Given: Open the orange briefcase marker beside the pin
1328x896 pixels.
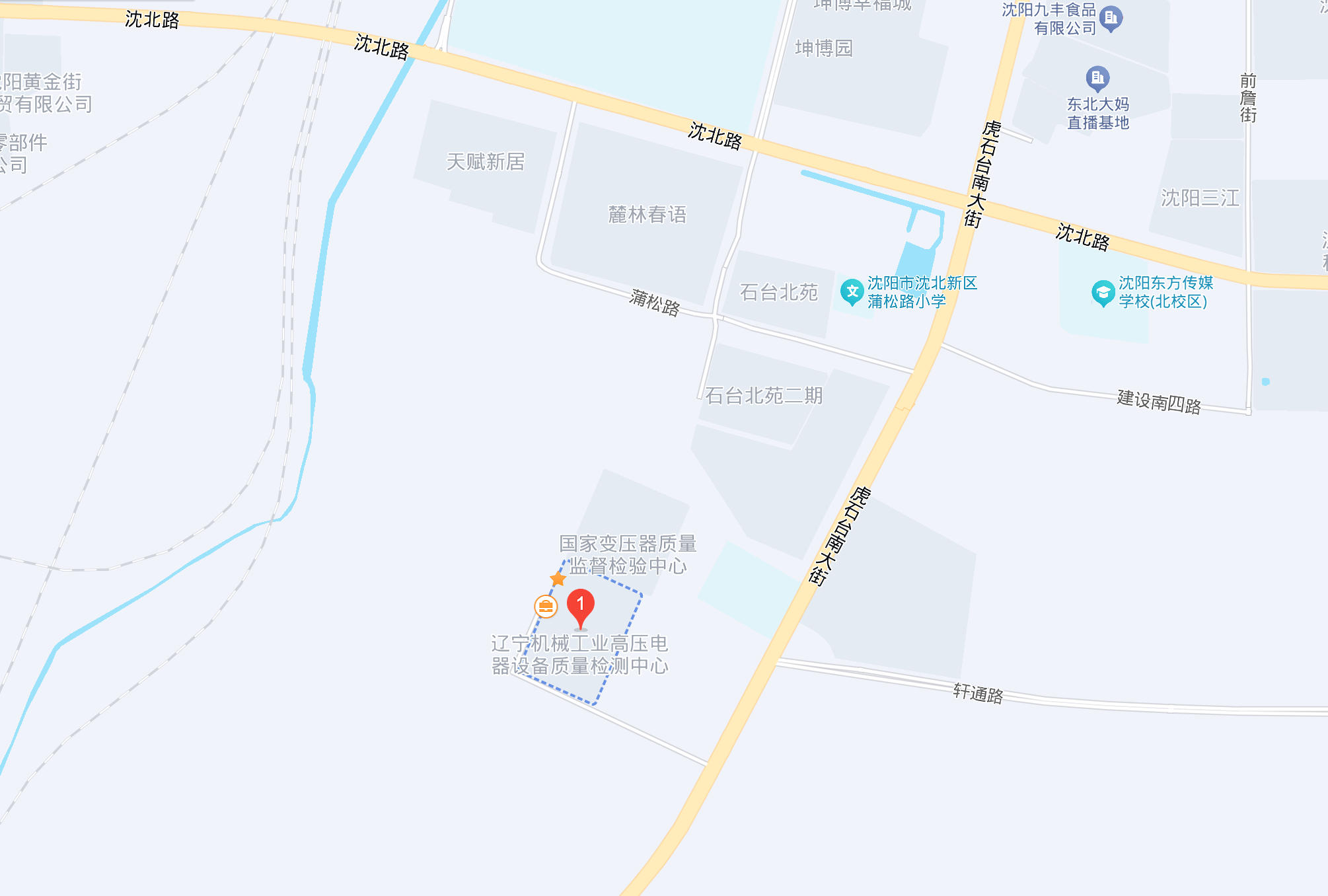Looking at the screenshot, I should coord(546,606).
